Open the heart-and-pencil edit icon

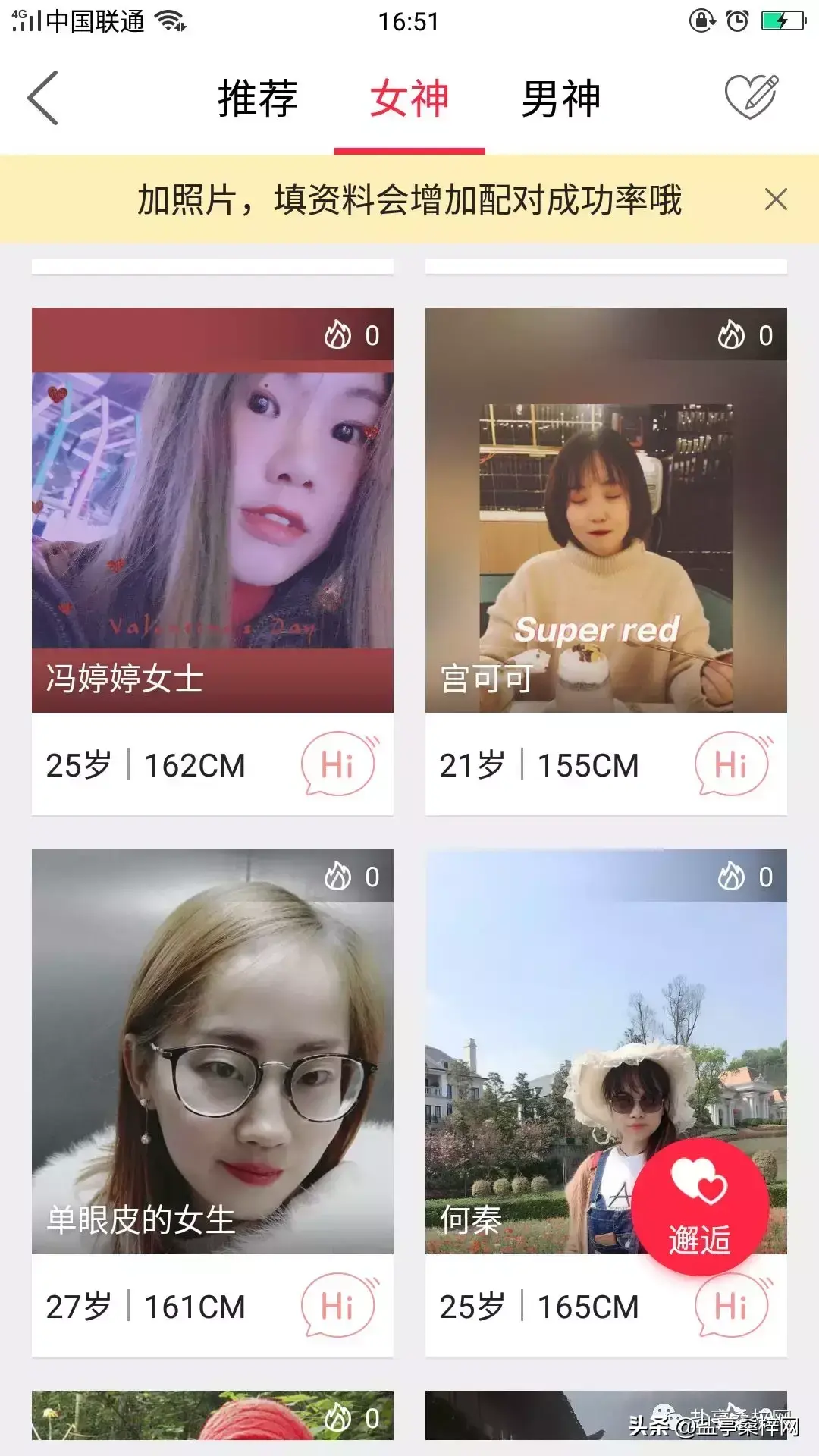point(752,97)
